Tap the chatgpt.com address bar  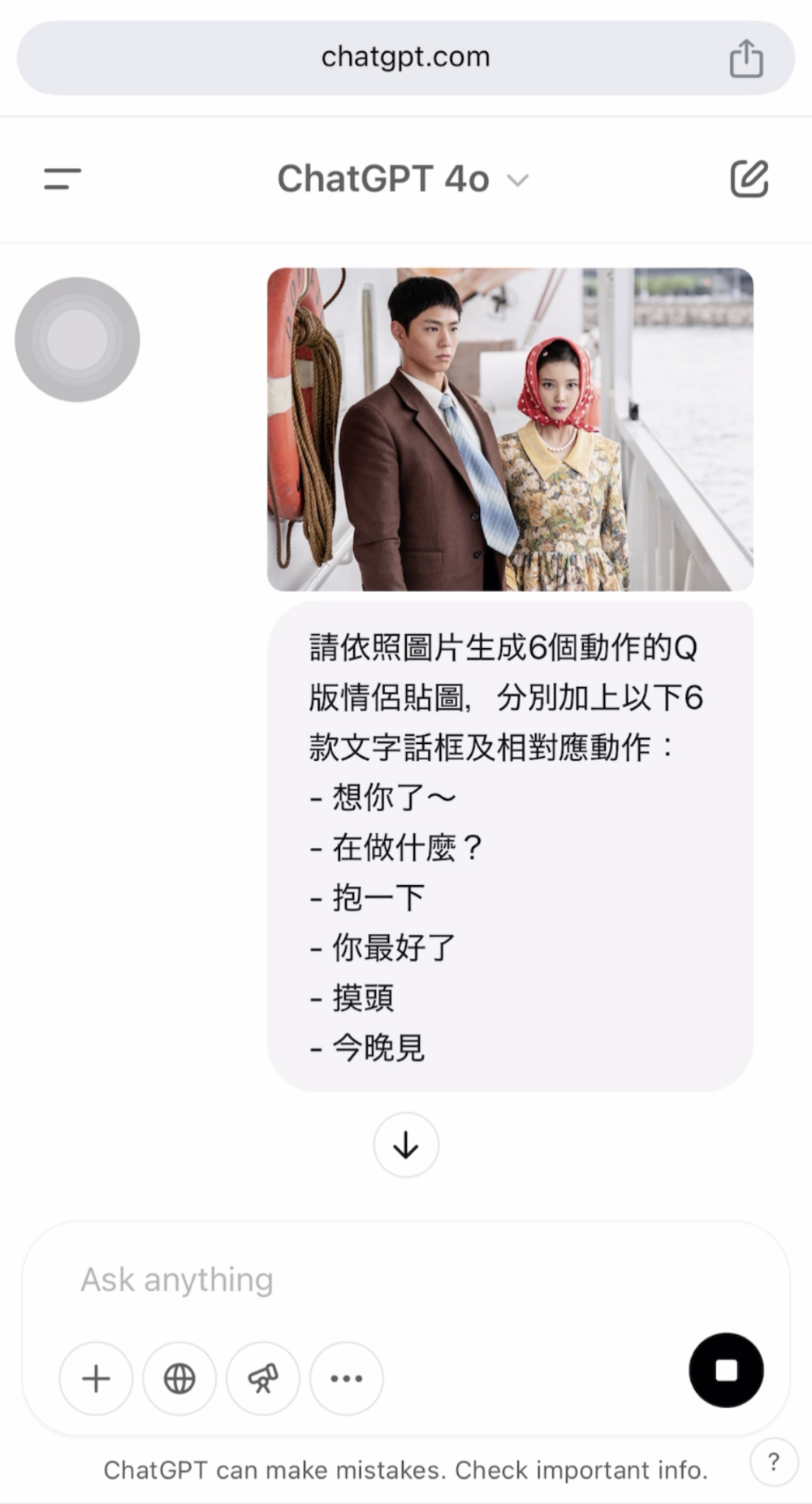(x=406, y=57)
